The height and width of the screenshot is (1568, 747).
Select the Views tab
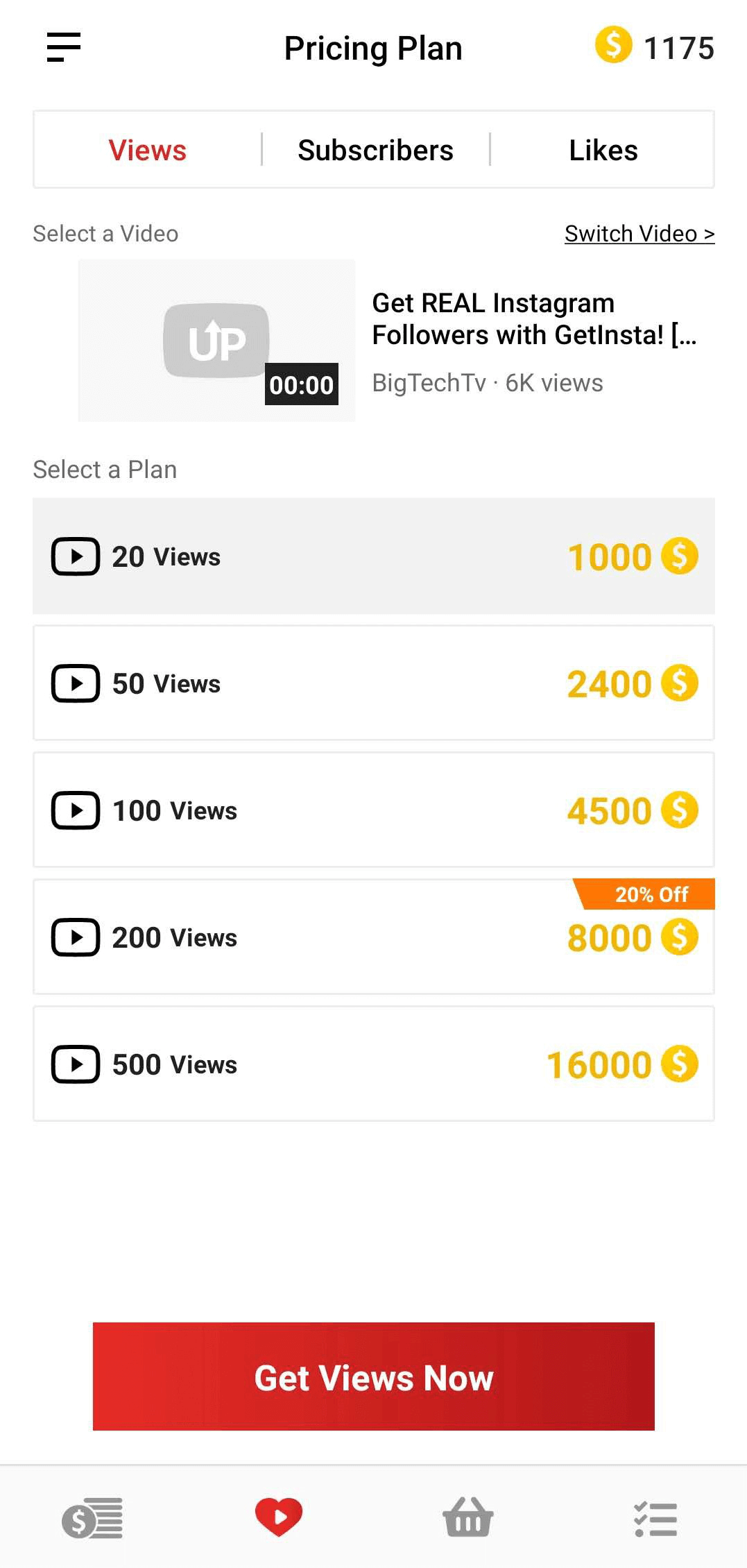coord(148,150)
